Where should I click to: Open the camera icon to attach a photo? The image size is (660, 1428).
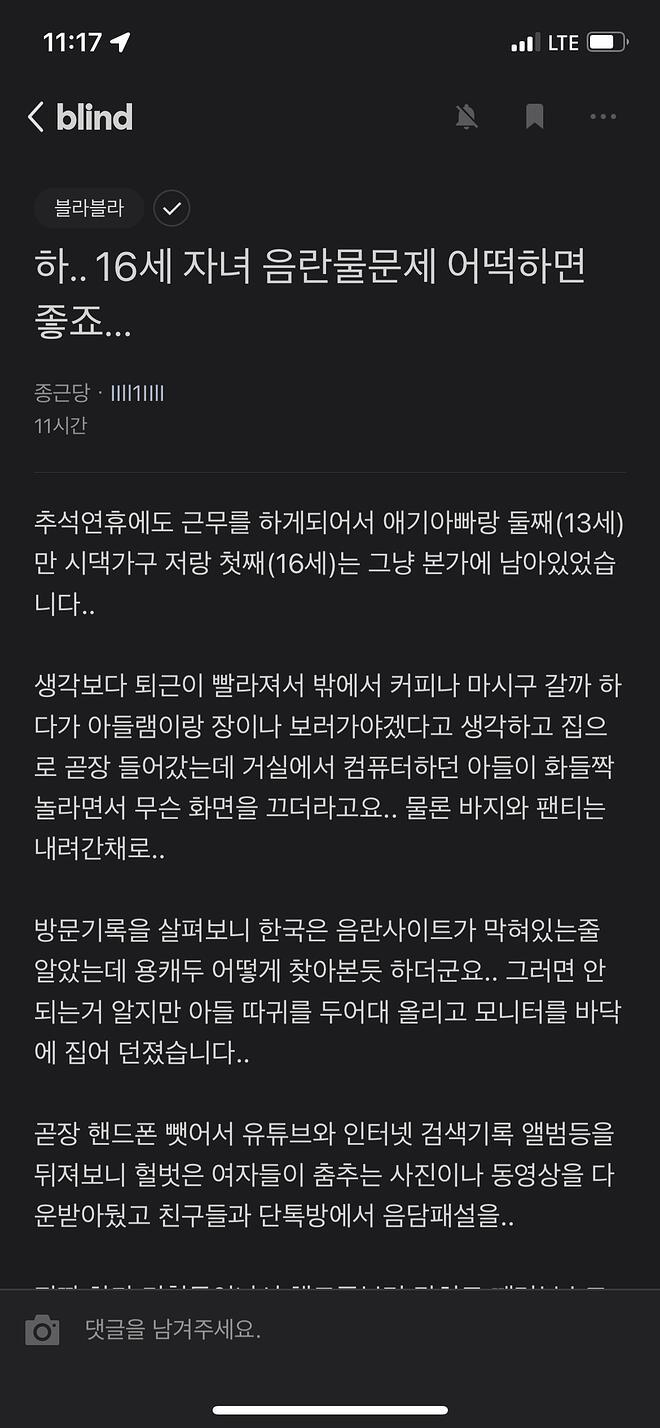(x=42, y=1330)
